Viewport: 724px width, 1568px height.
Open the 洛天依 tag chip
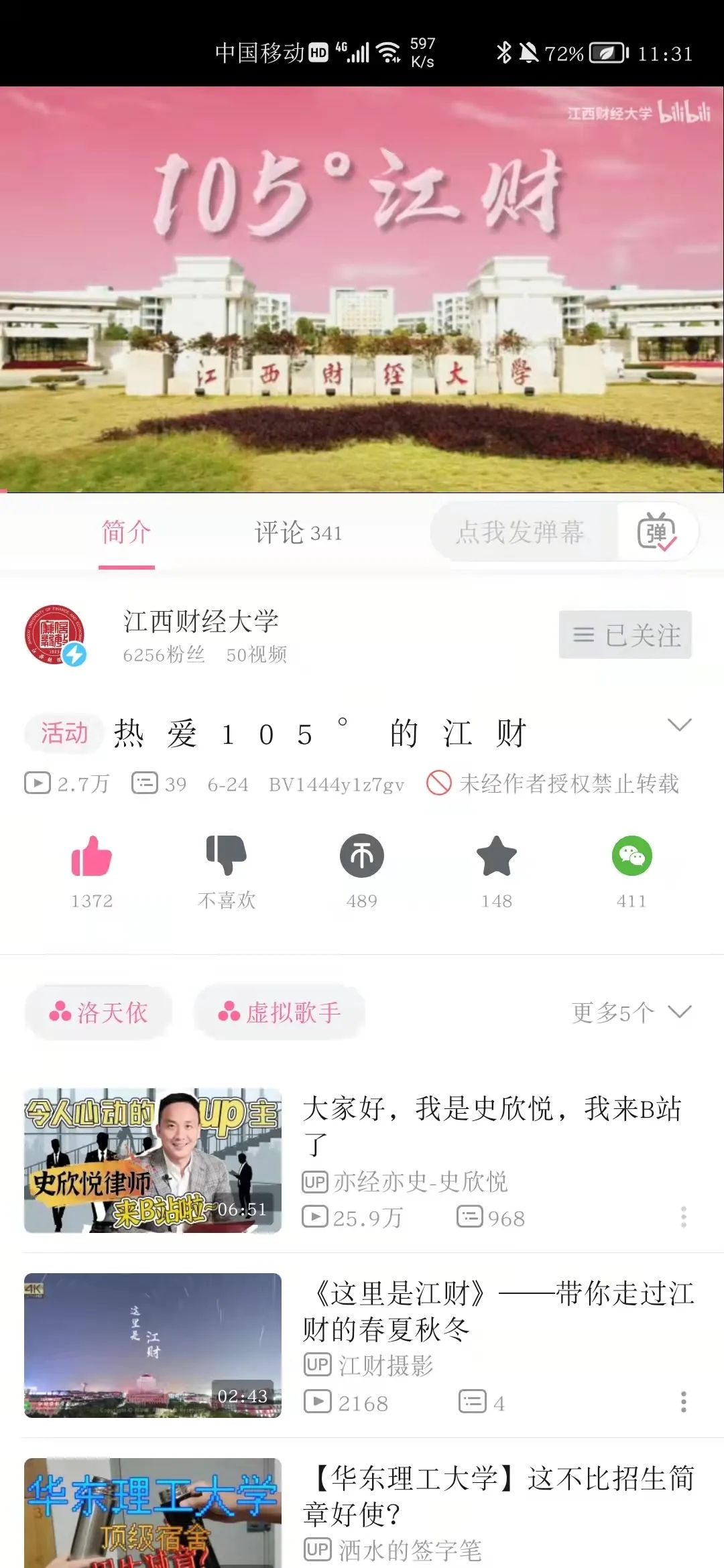pyautogui.click(x=99, y=1012)
